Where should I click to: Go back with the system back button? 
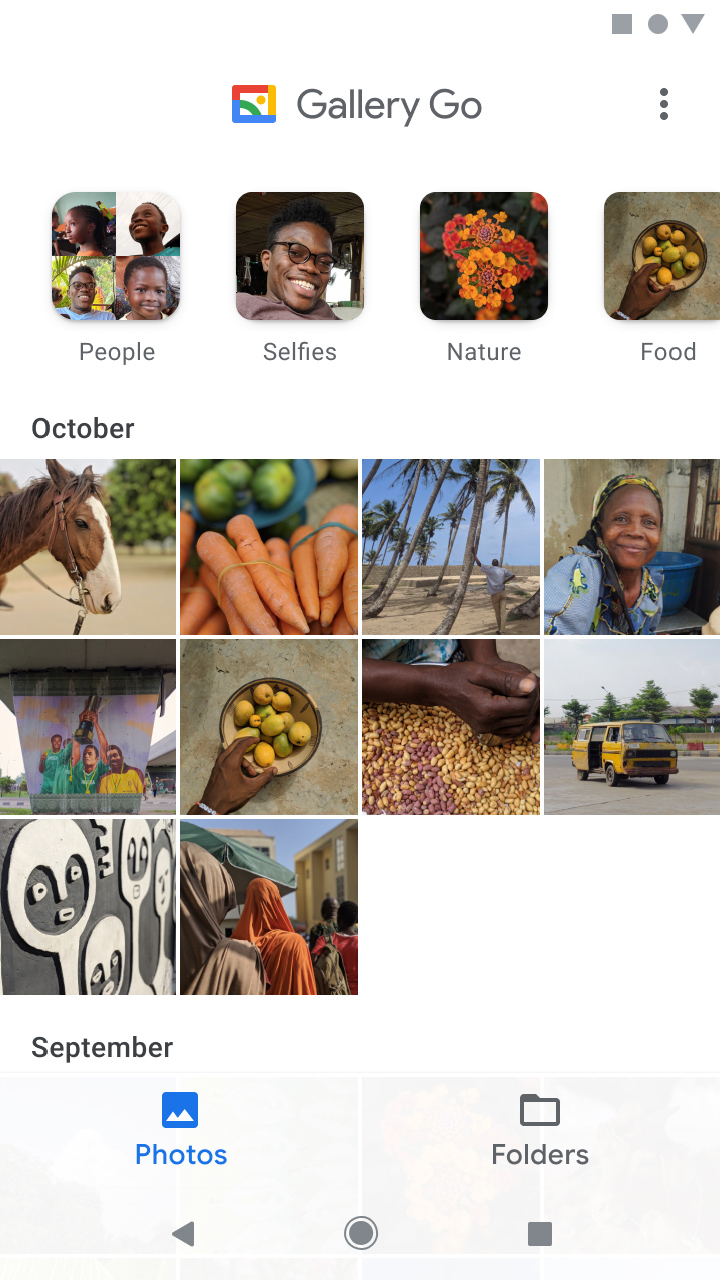coord(183,1234)
